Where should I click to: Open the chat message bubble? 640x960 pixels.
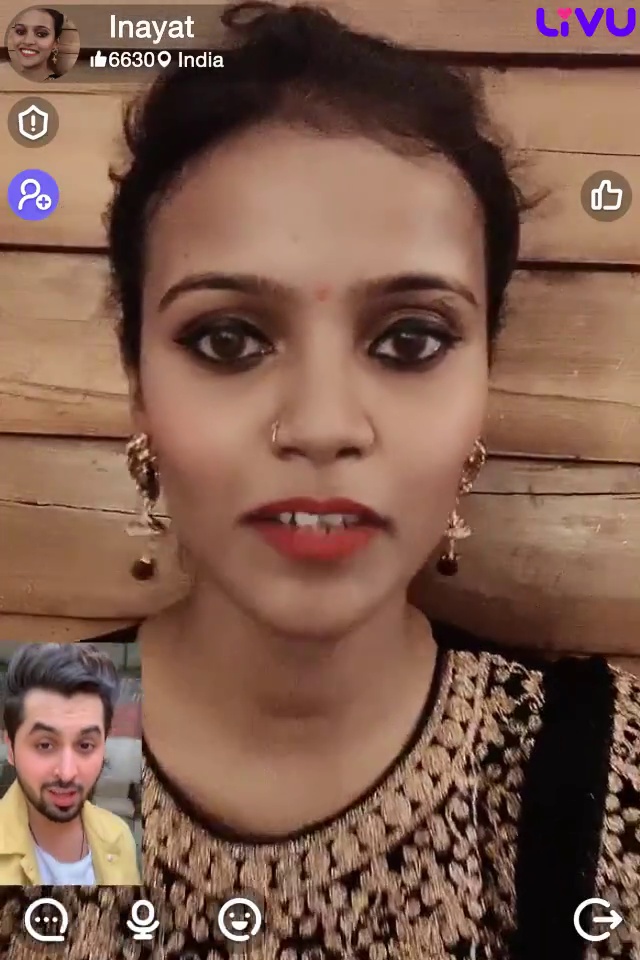click(x=46, y=920)
